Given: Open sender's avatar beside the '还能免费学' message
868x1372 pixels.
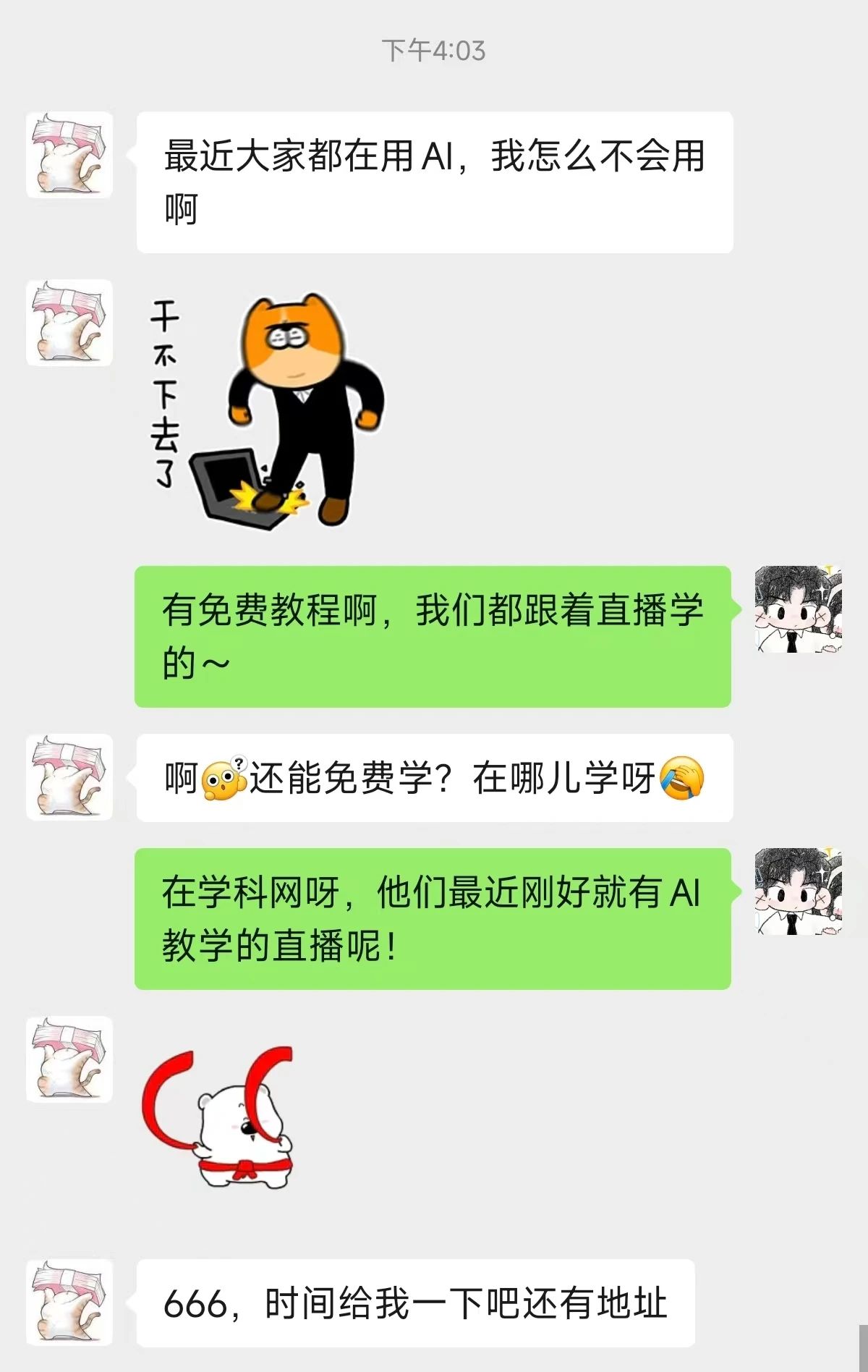Looking at the screenshot, I should (69, 777).
